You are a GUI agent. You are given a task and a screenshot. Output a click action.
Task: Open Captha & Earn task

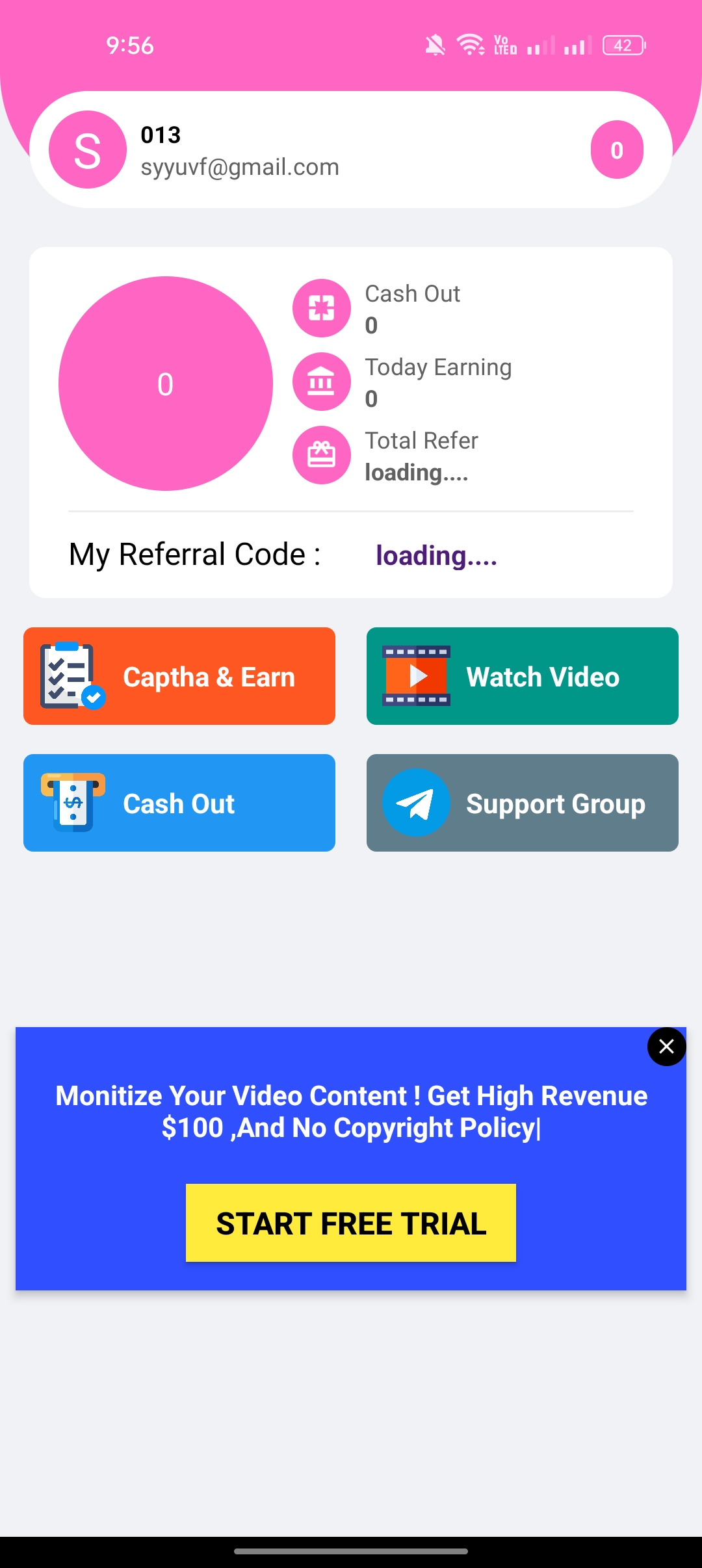tap(179, 676)
